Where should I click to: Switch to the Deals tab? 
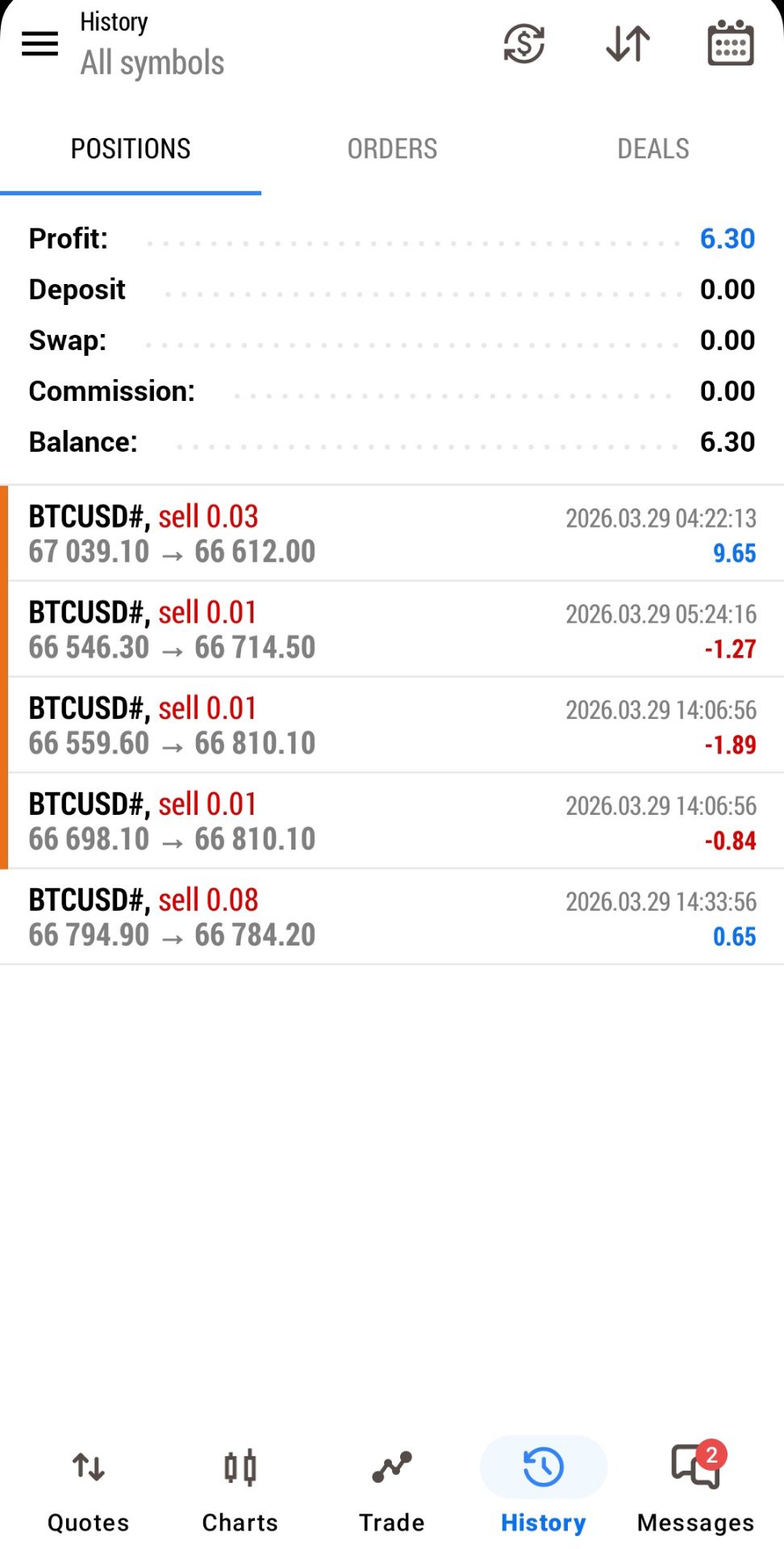click(x=653, y=149)
